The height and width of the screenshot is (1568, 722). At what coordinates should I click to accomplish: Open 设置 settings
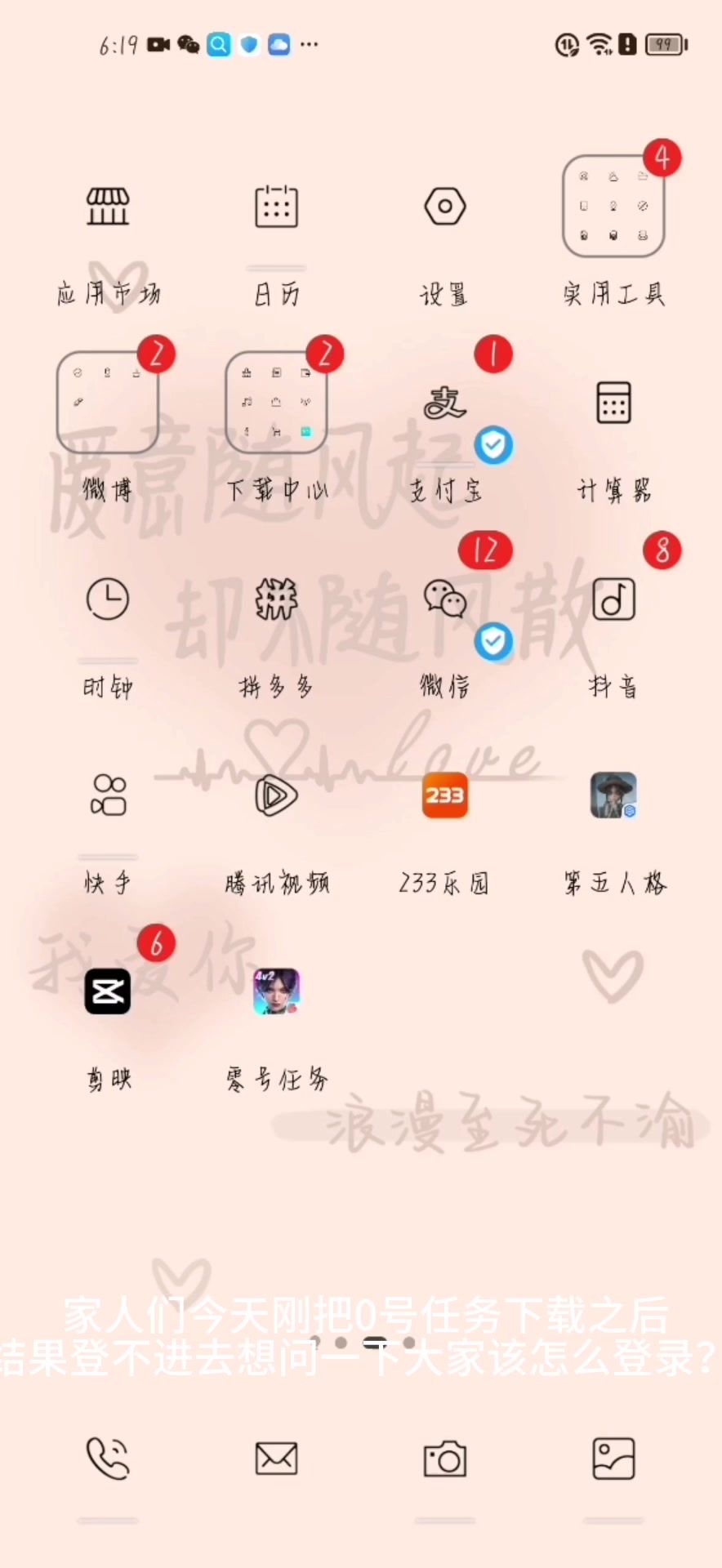tap(444, 207)
